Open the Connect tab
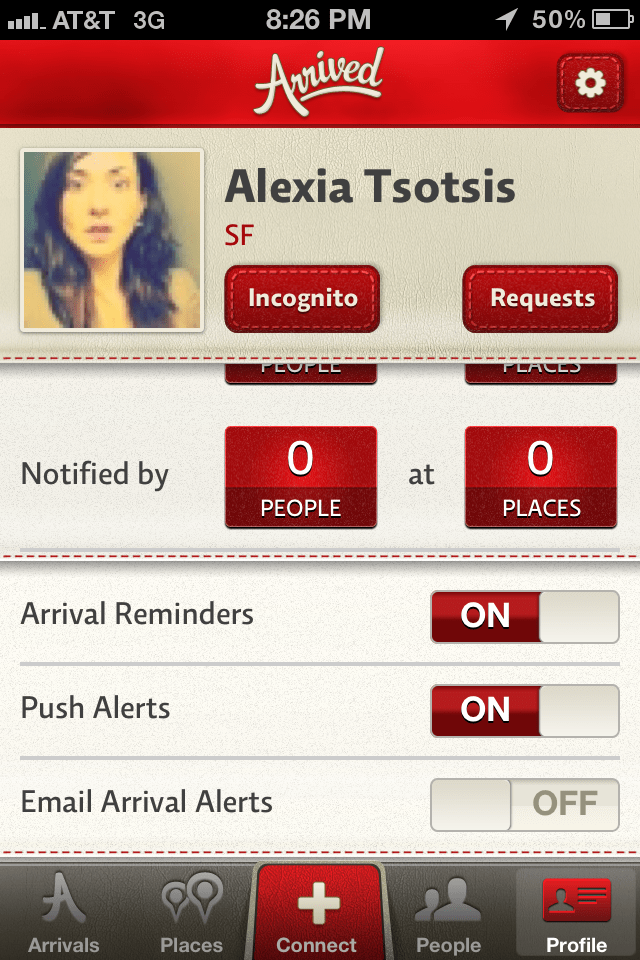 point(317,912)
